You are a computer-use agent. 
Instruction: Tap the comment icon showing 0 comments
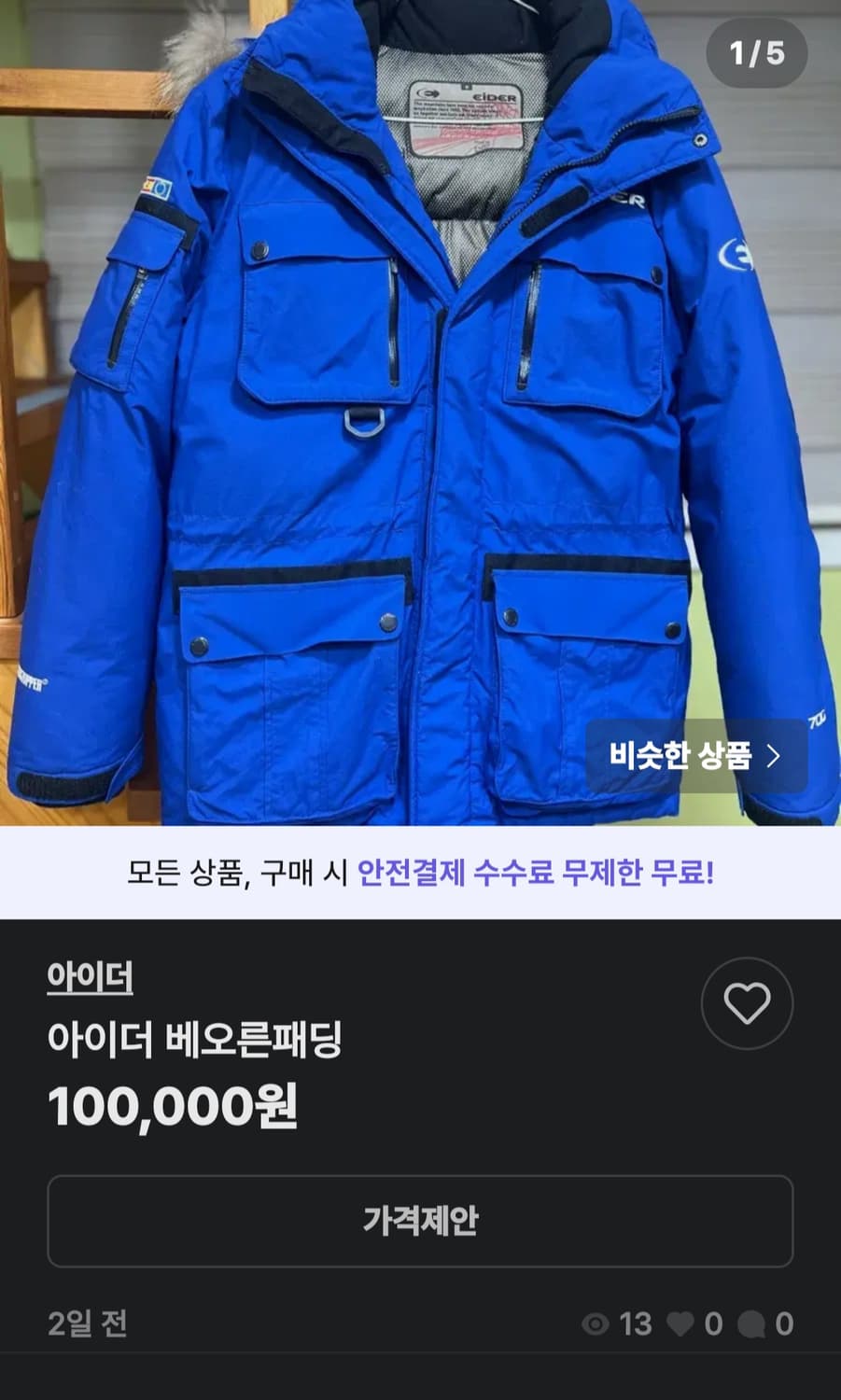pyautogui.click(x=751, y=1323)
